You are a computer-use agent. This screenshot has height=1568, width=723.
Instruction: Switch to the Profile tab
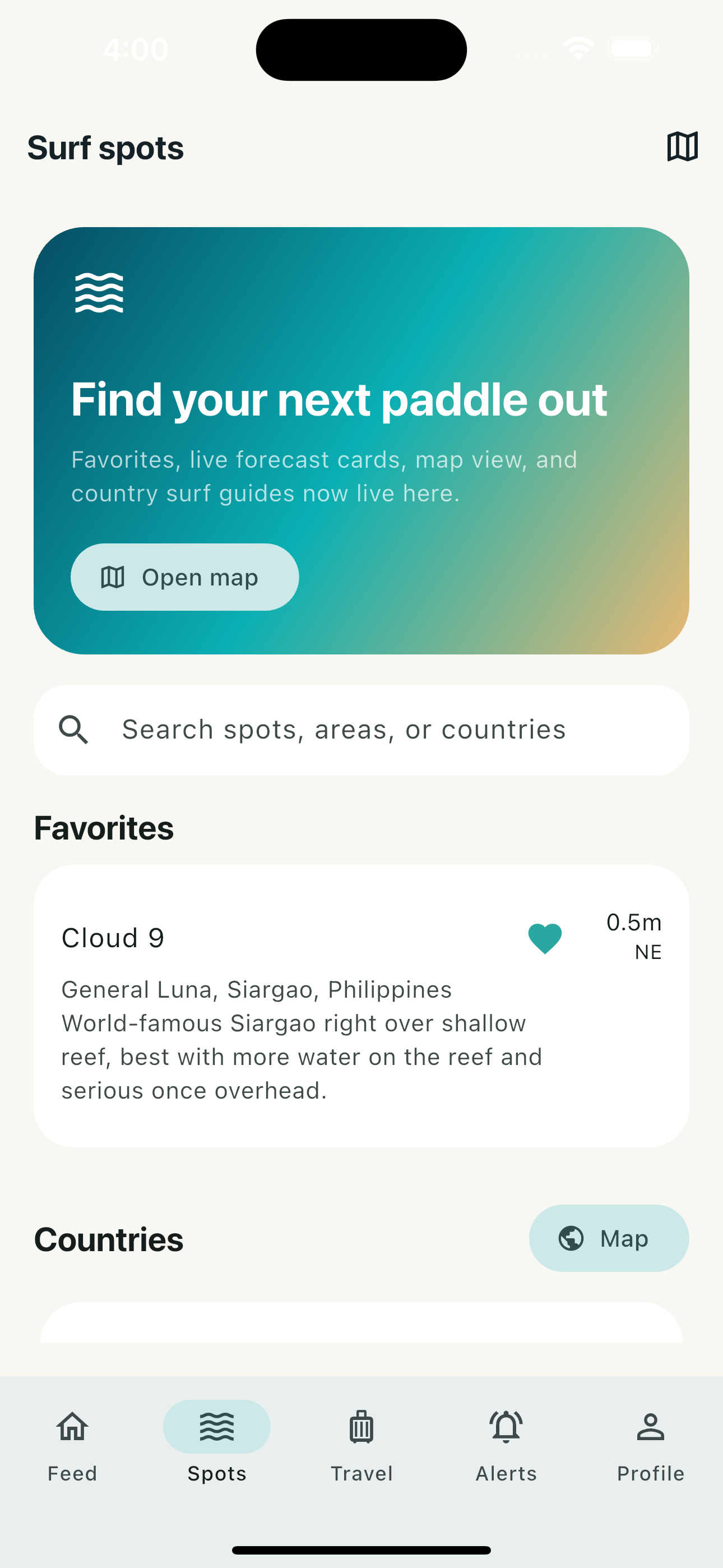(x=651, y=1447)
